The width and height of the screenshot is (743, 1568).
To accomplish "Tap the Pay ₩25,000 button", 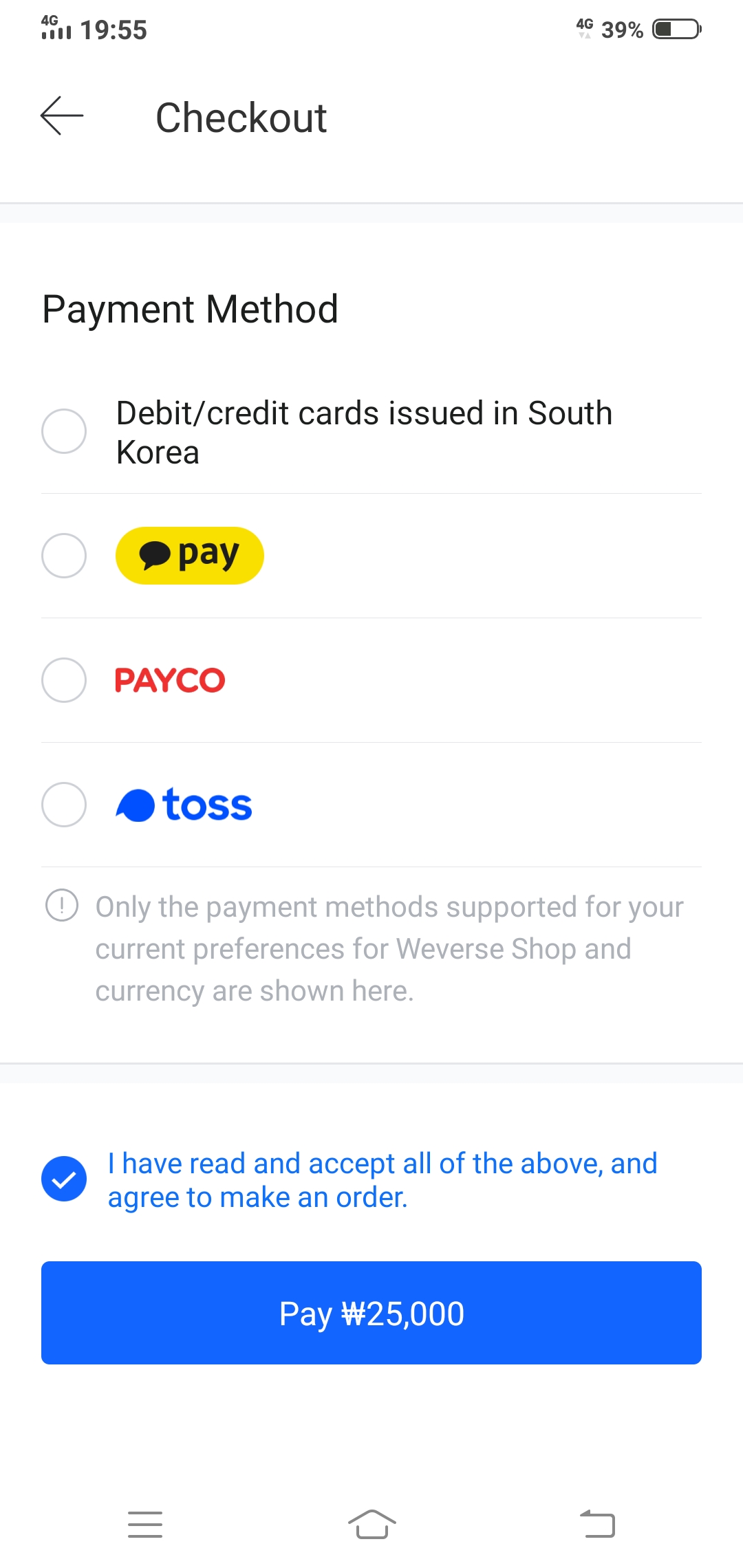I will pyautogui.click(x=371, y=1313).
